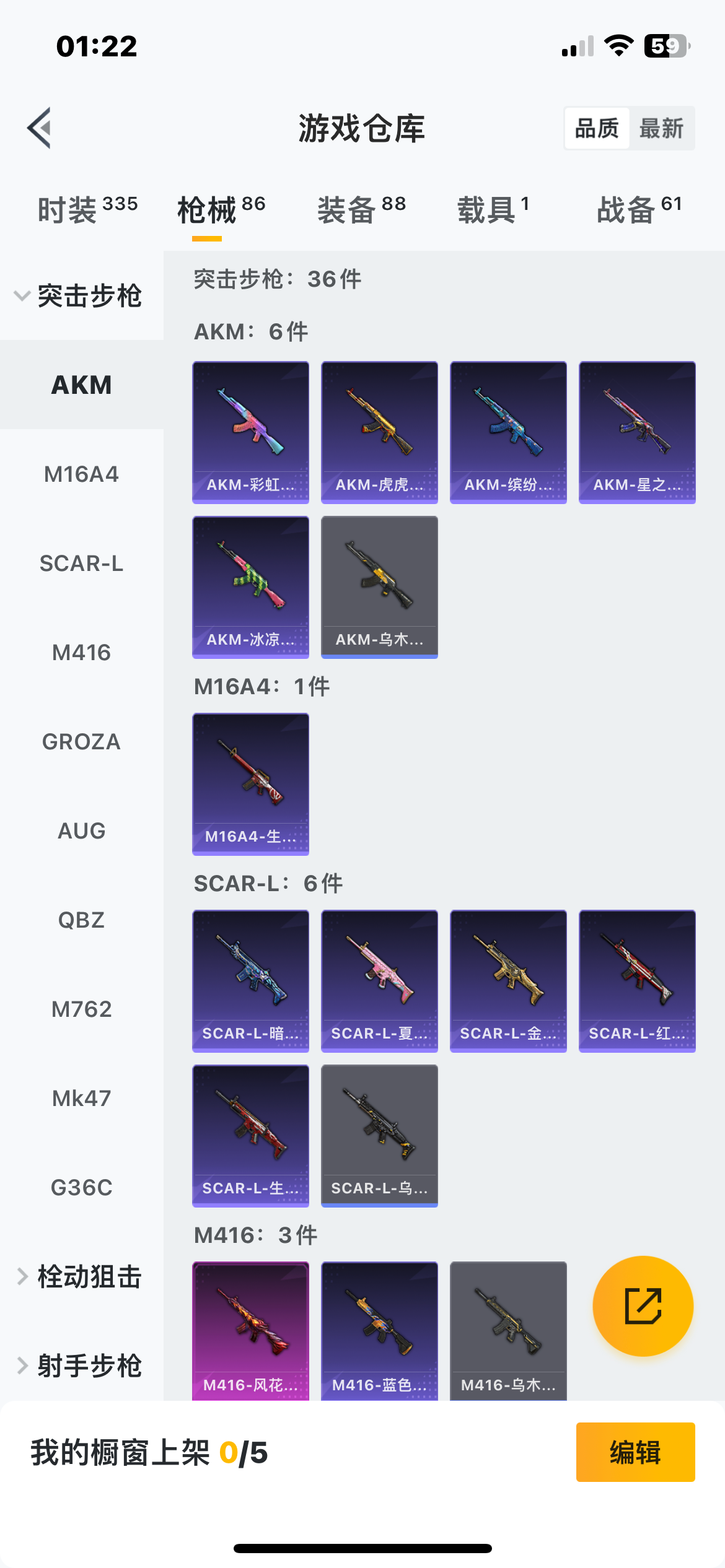Select M16A4 in the side list
The image size is (725, 1568).
pyautogui.click(x=81, y=474)
